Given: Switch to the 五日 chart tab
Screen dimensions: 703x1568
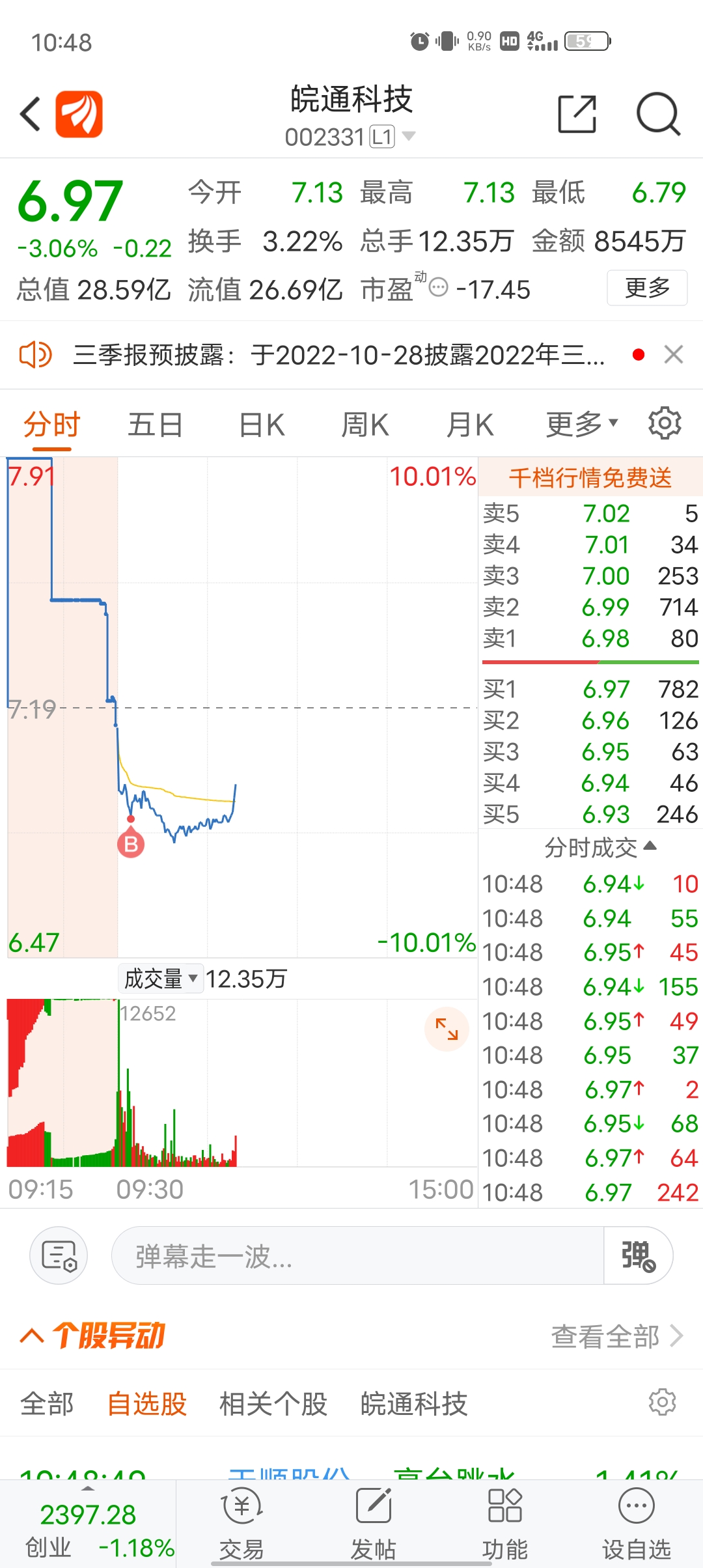Looking at the screenshot, I should (x=155, y=425).
